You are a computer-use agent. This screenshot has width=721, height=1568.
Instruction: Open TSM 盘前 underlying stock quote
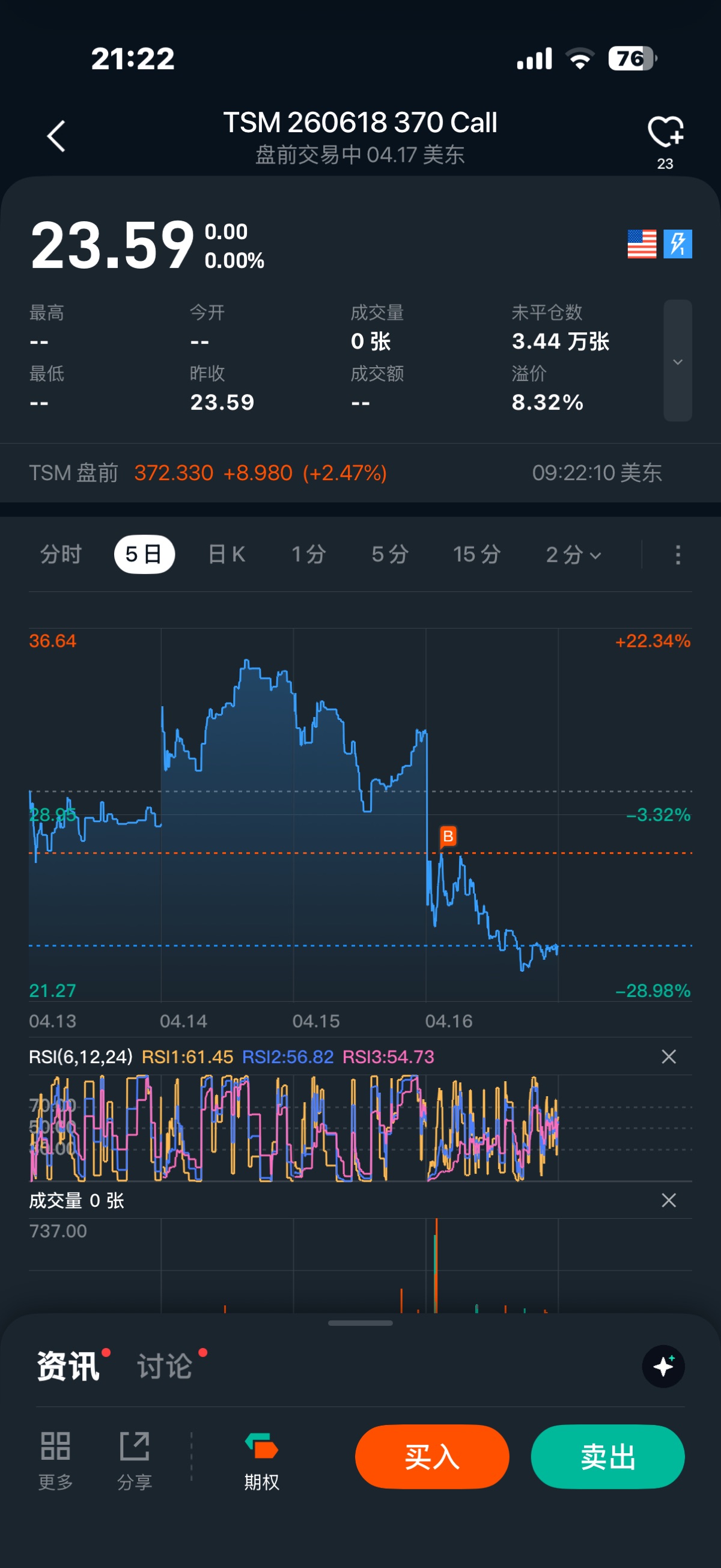[207, 473]
